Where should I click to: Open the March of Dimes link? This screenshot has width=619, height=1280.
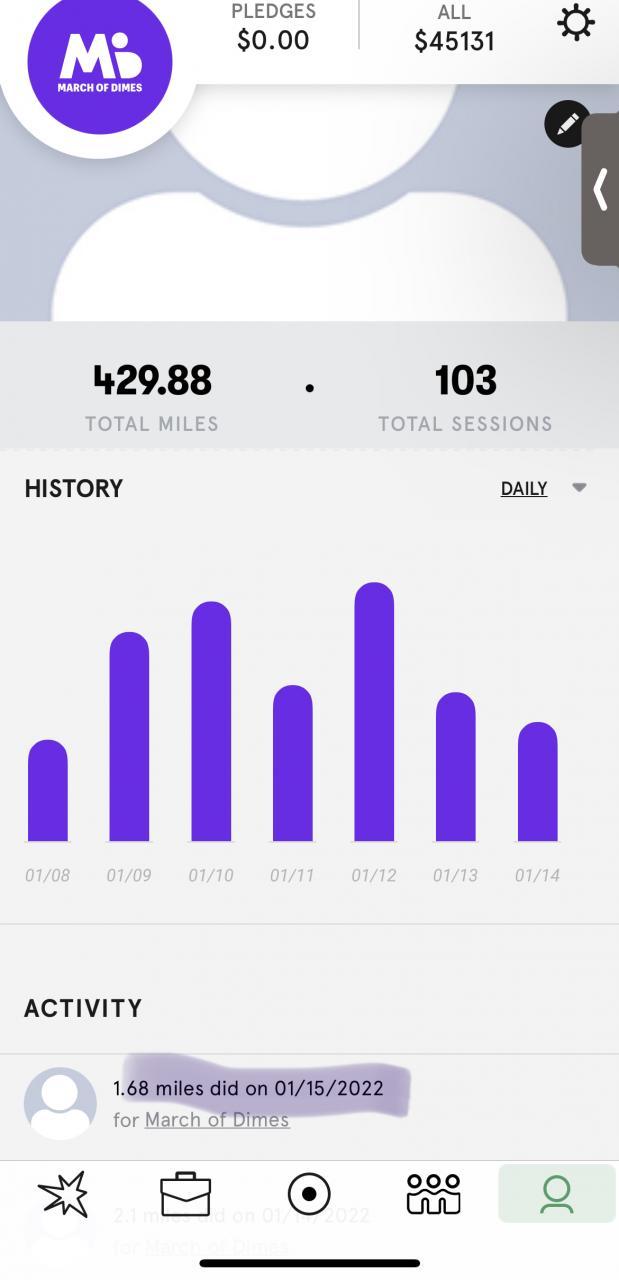click(x=217, y=1120)
